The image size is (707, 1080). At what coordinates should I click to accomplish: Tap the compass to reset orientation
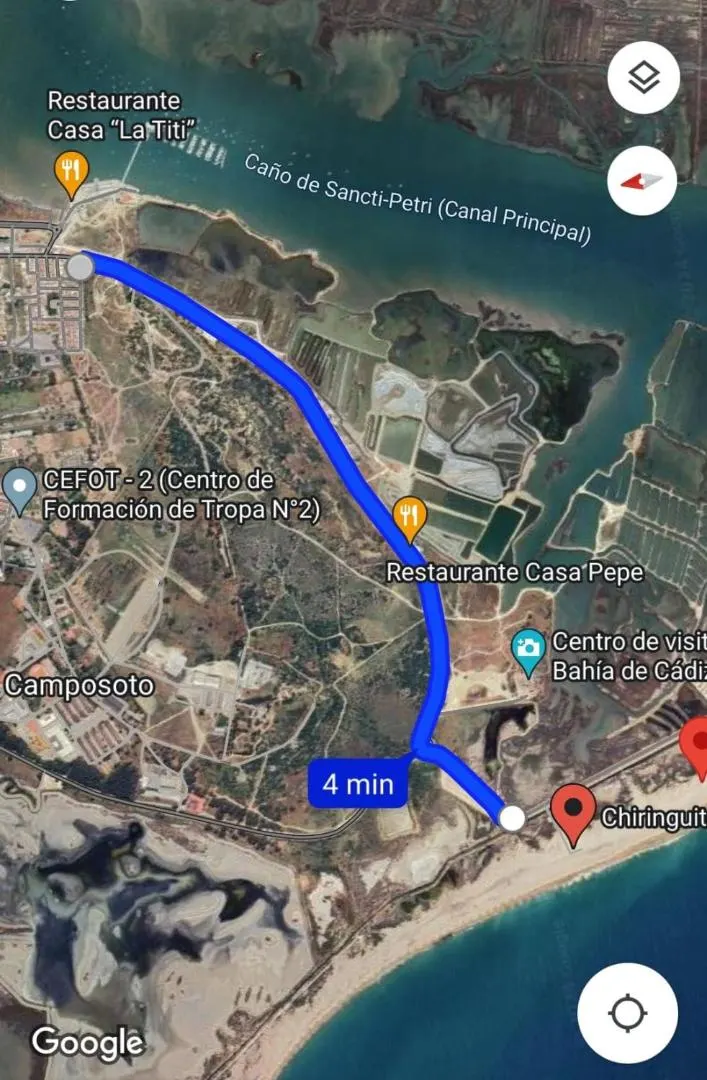[x=642, y=181]
